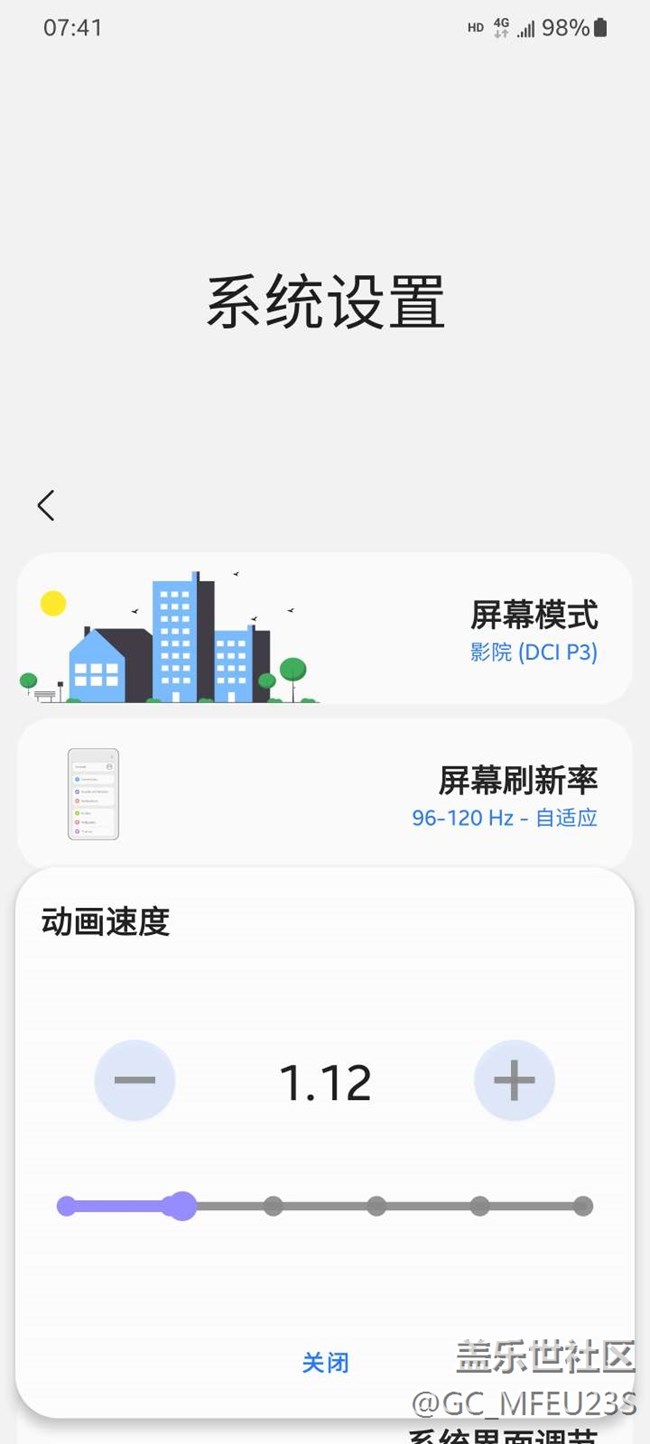Tap 关闭 to close the animation speed panel
650x1444 pixels.
click(326, 1362)
